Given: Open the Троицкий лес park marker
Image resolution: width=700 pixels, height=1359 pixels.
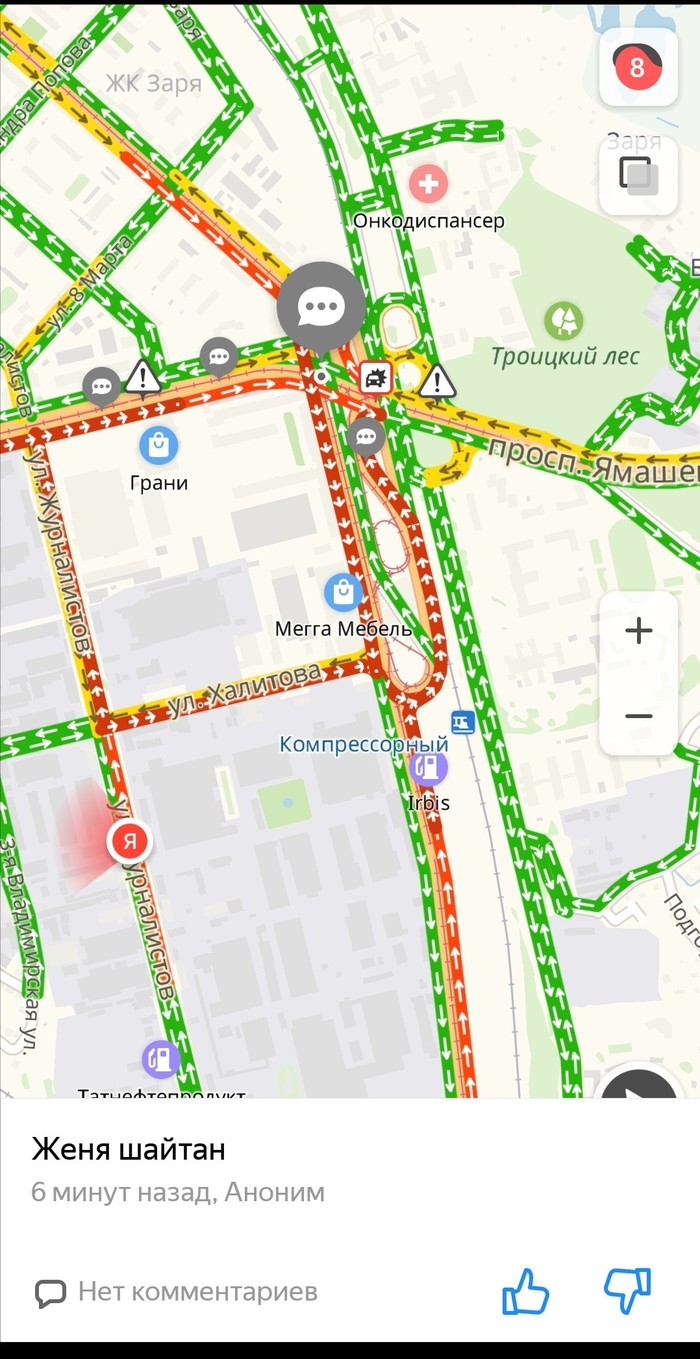Looking at the screenshot, I should click(x=565, y=321).
